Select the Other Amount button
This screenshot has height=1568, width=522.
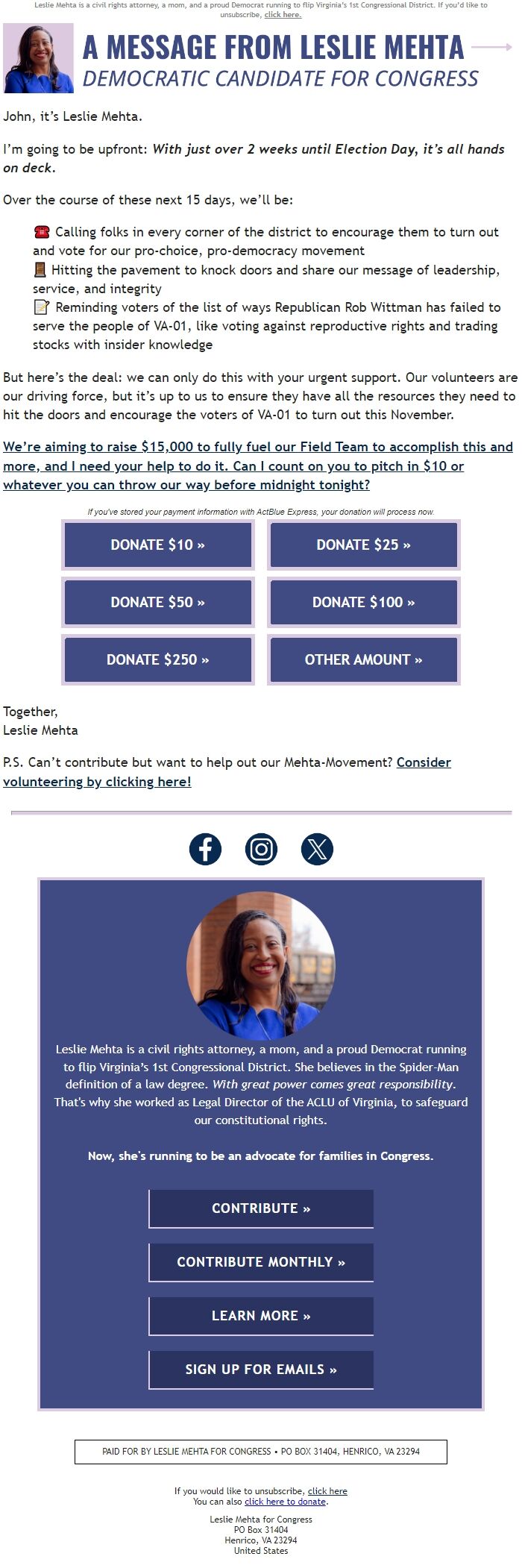tap(363, 660)
